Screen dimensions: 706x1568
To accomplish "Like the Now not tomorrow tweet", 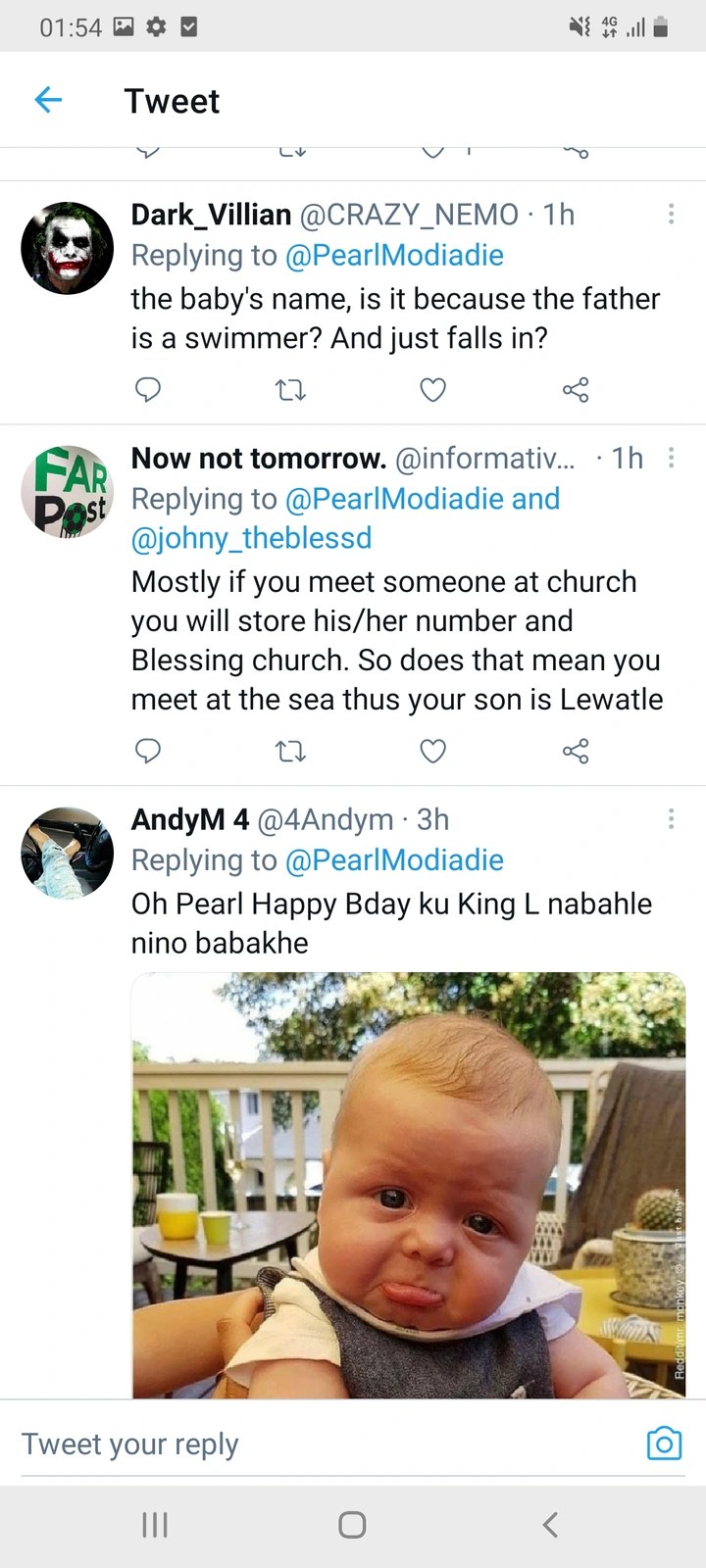I will coord(432,752).
